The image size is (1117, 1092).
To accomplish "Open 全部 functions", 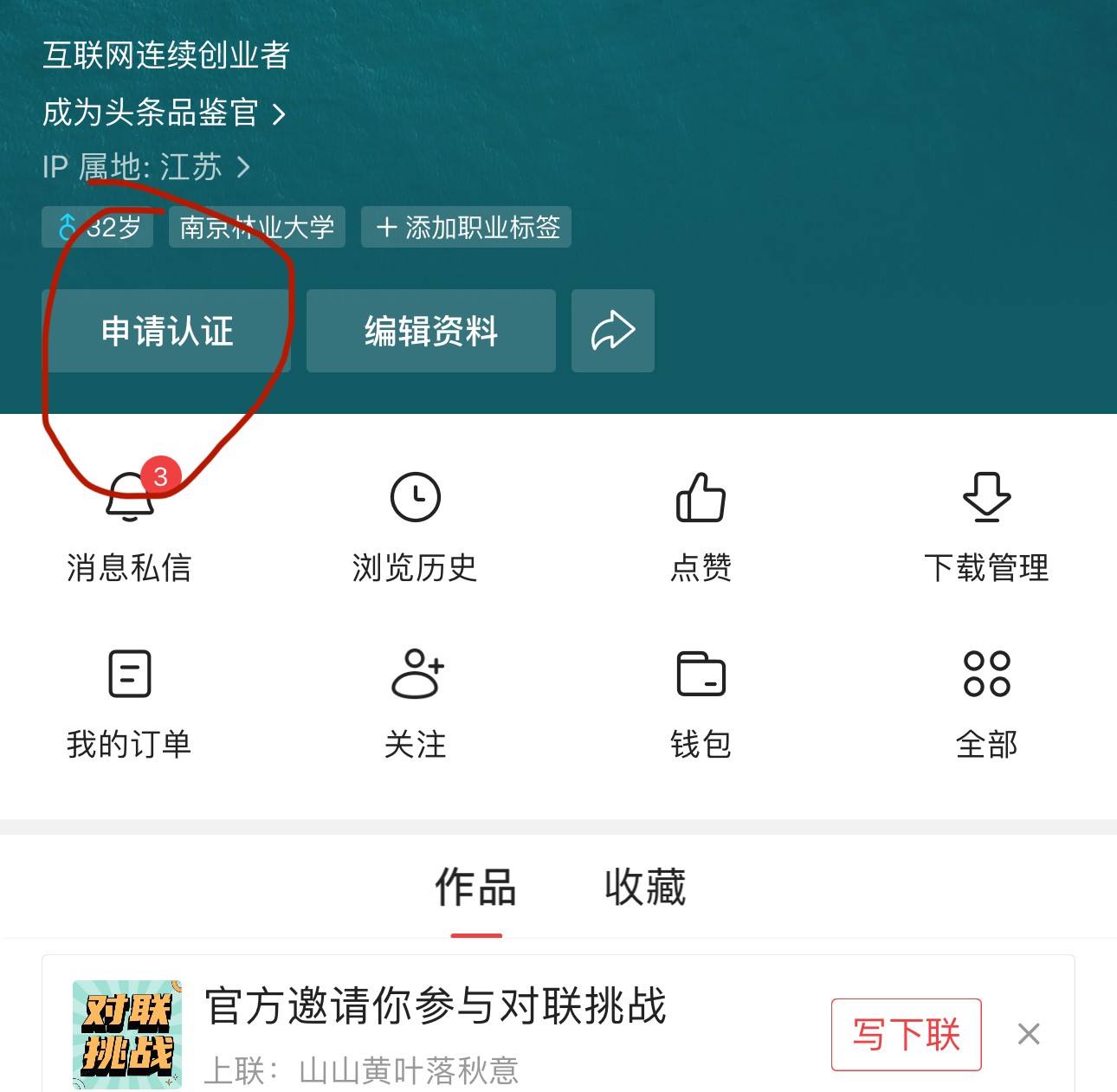I will [986, 703].
